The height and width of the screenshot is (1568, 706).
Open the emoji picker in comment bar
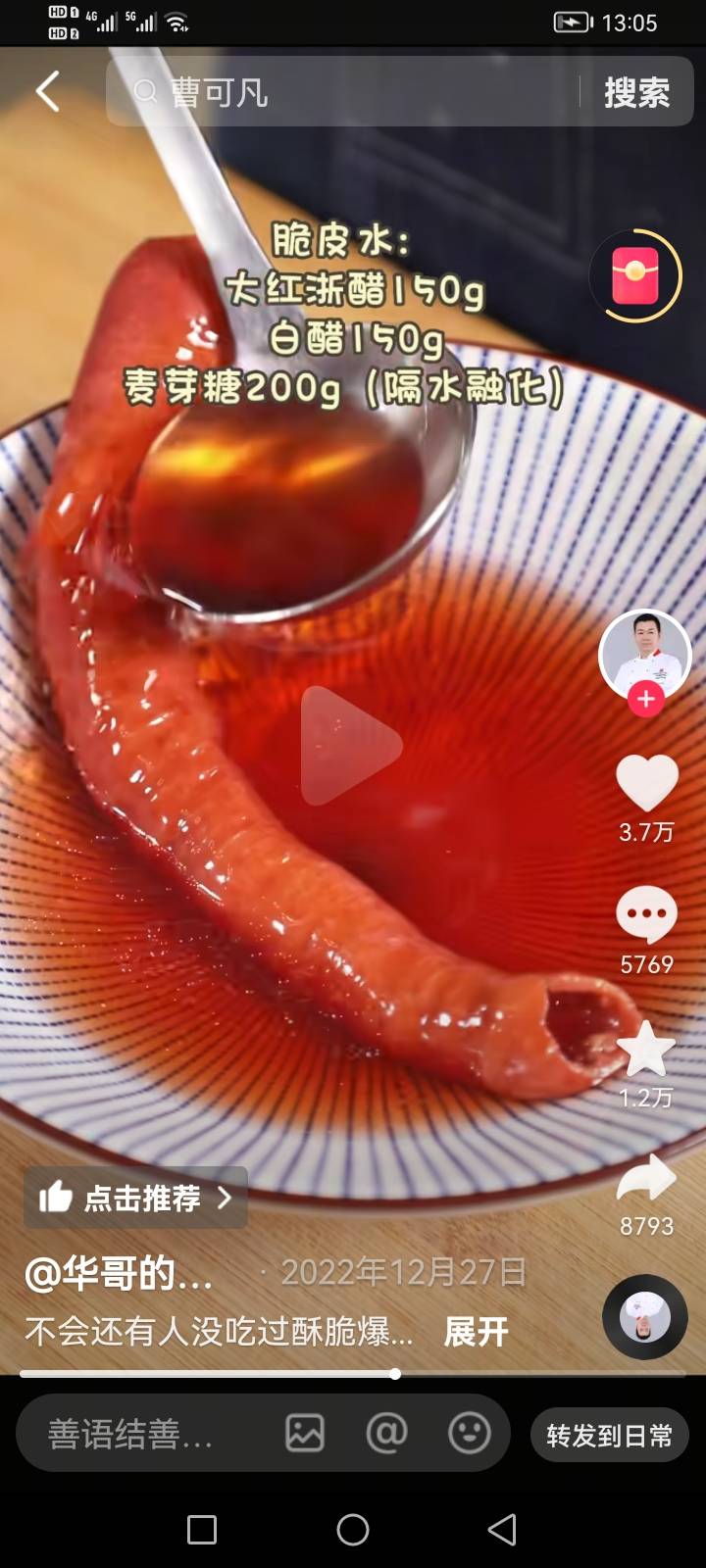click(x=469, y=1434)
